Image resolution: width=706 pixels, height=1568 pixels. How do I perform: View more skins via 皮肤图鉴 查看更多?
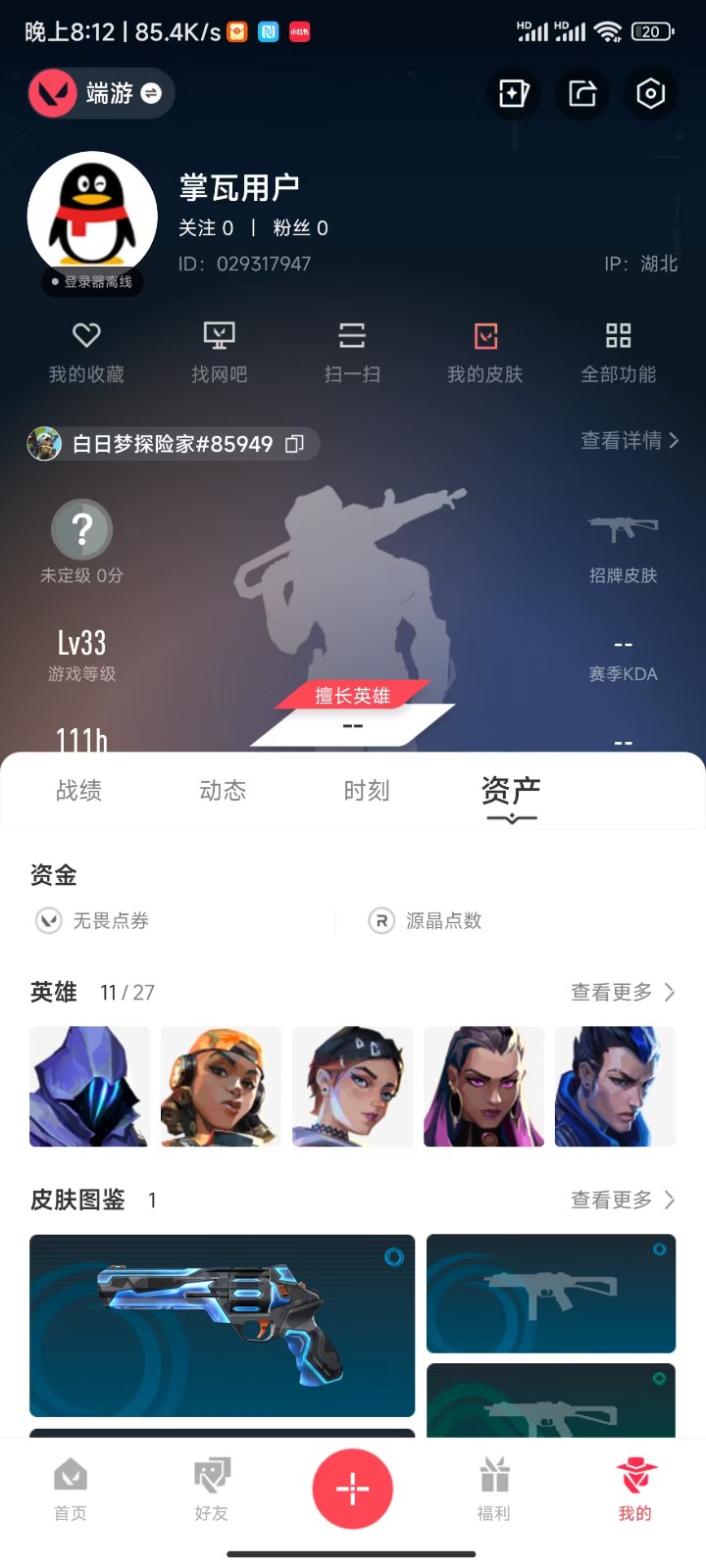click(623, 1200)
